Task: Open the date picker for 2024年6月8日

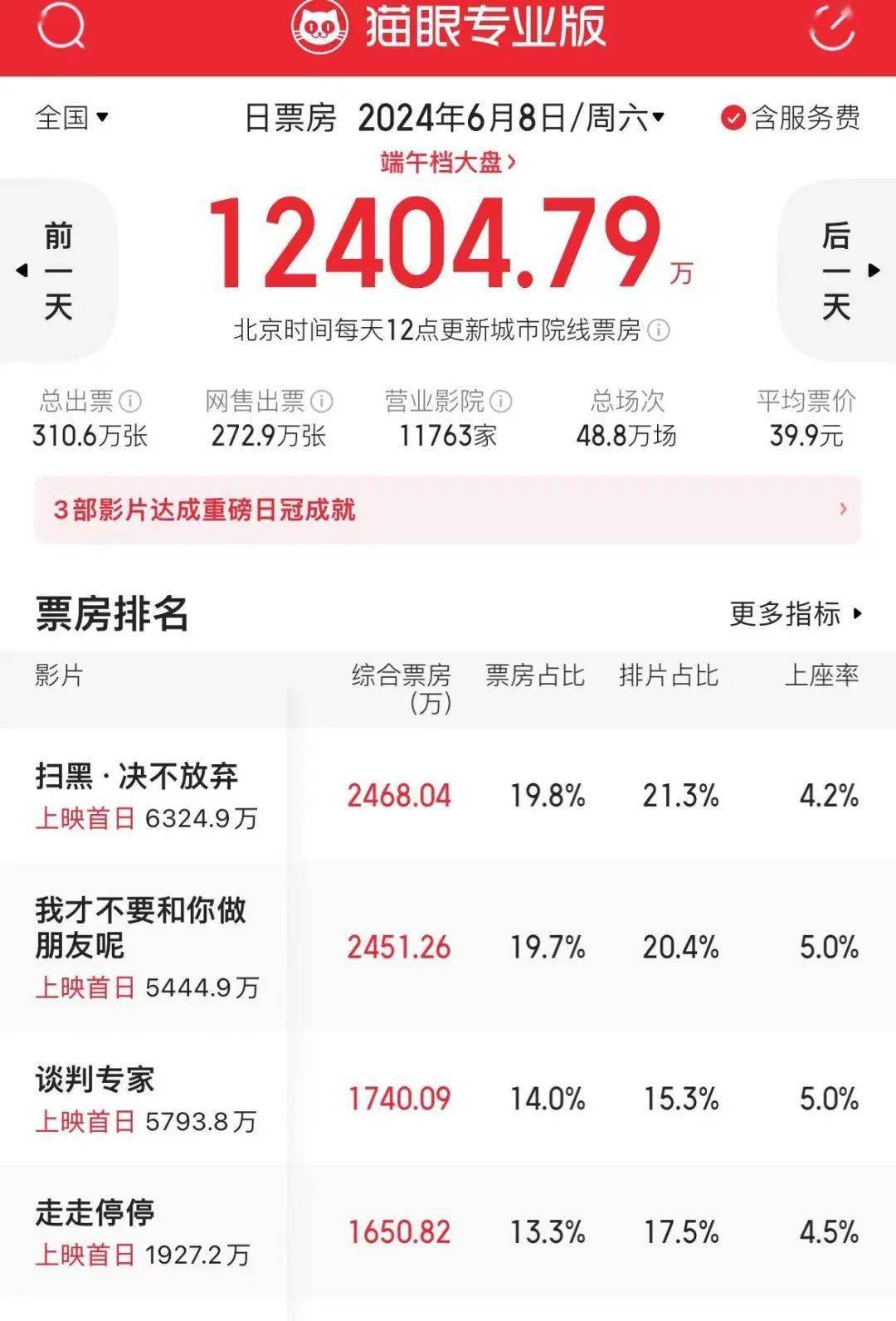Action: pos(511,118)
